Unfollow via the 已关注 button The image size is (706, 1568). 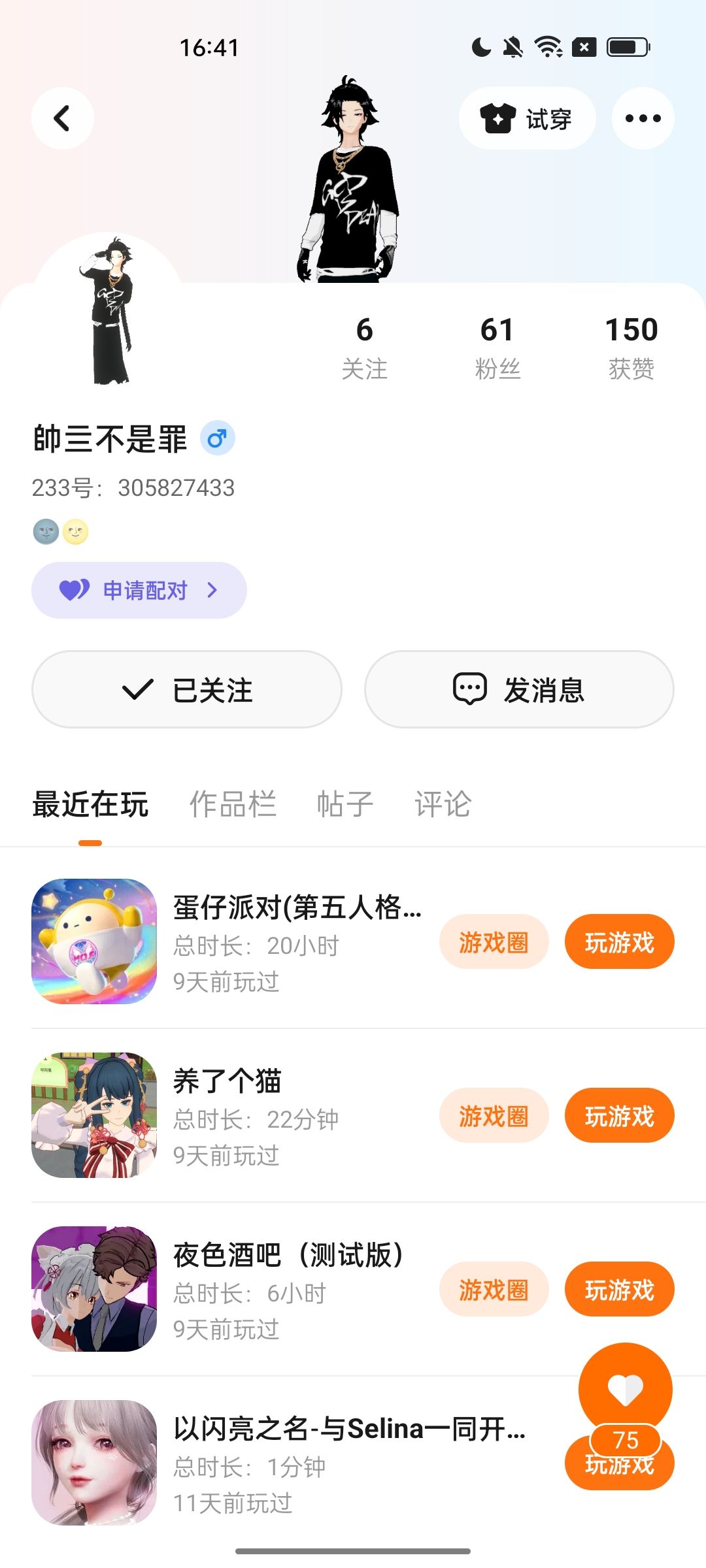pos(187,689)
